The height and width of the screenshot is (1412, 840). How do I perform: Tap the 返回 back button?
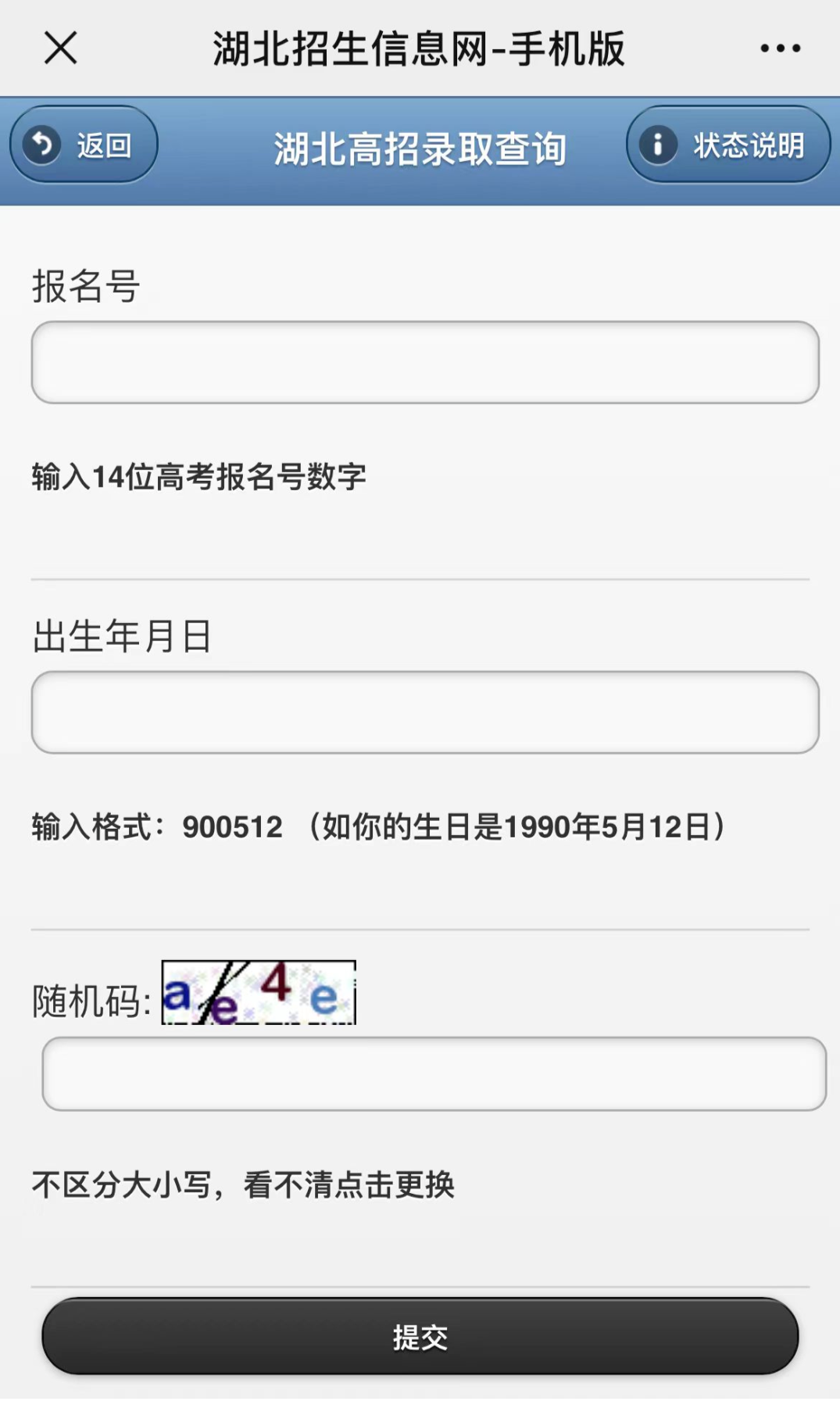point(84,145)
